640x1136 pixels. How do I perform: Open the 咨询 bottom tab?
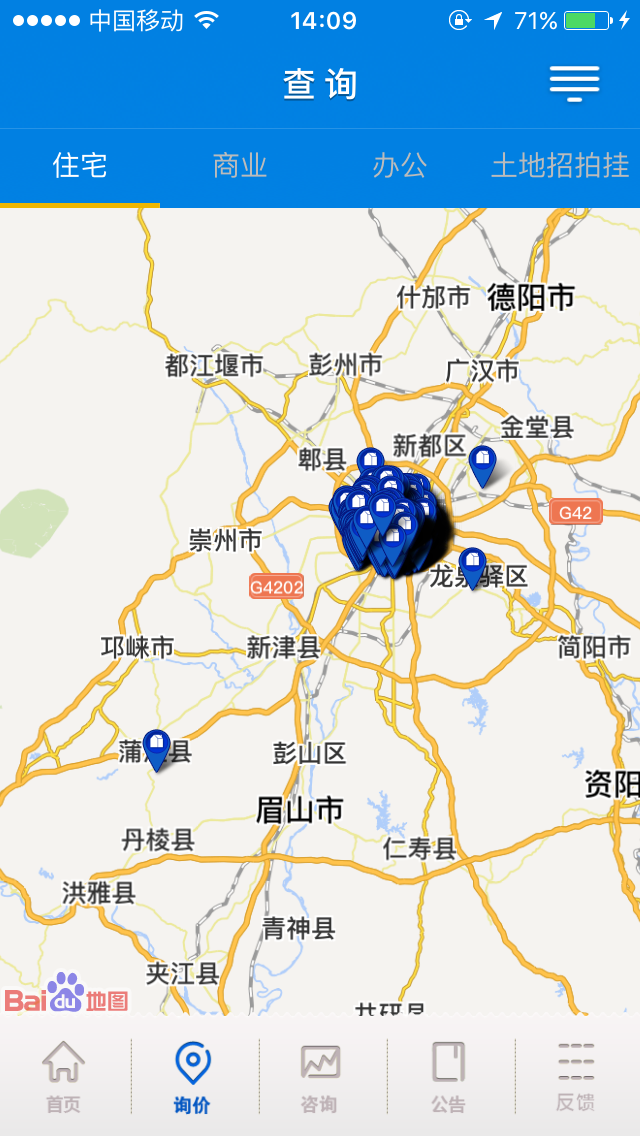click(320, 1076)
